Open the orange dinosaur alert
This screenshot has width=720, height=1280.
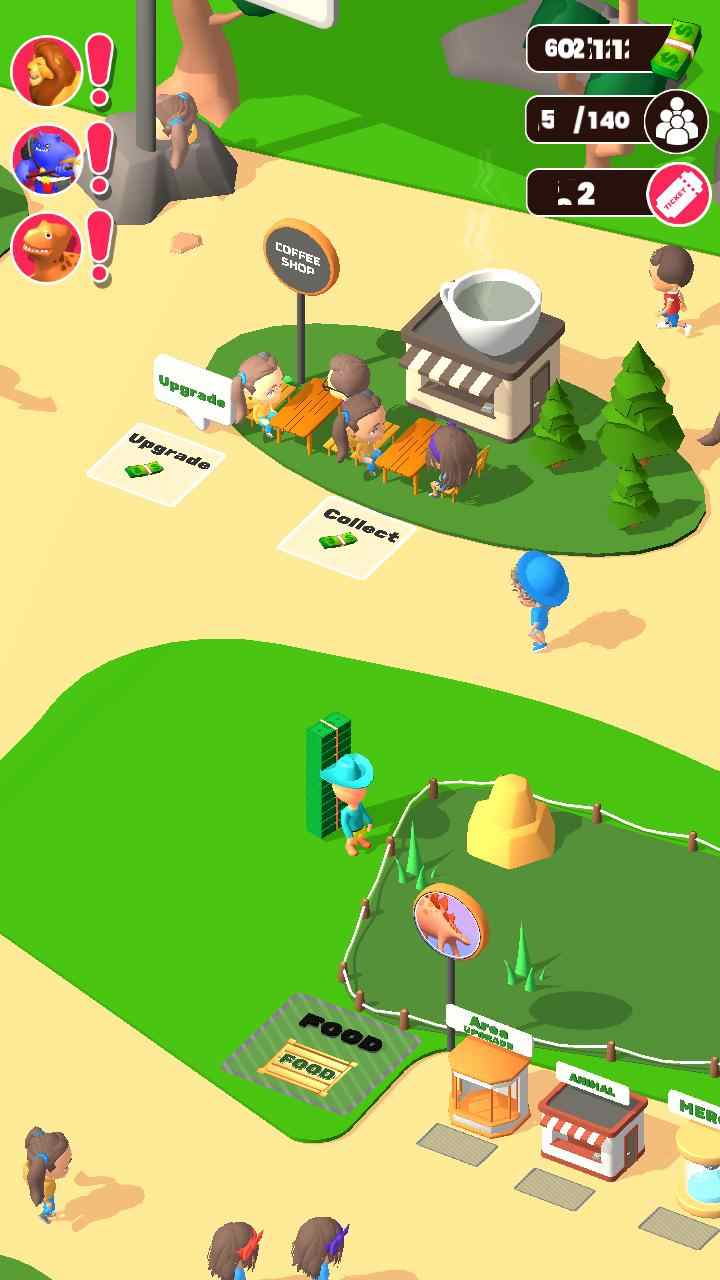click(47, 248)
